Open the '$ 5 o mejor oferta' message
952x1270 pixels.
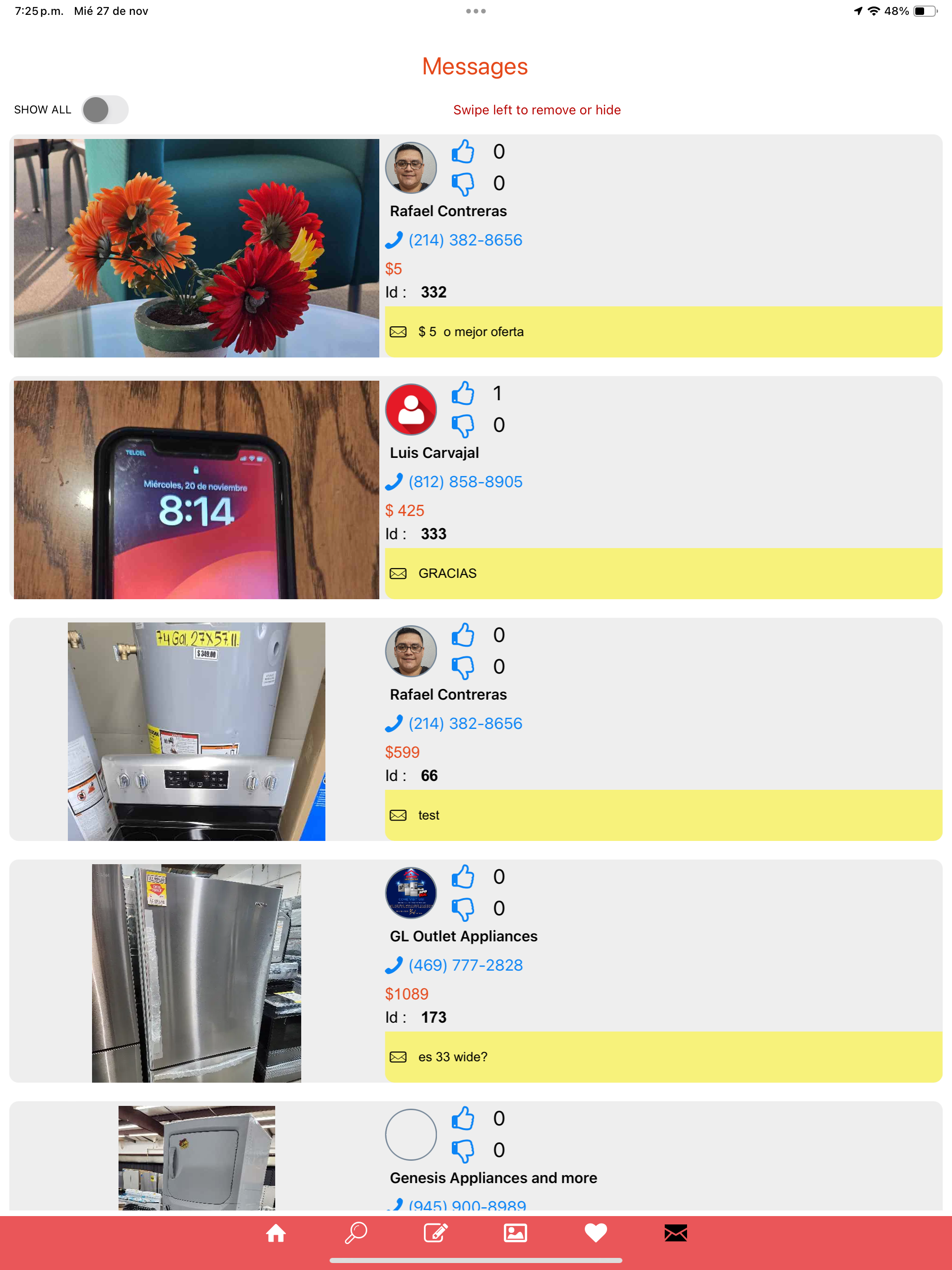[662, 332]
